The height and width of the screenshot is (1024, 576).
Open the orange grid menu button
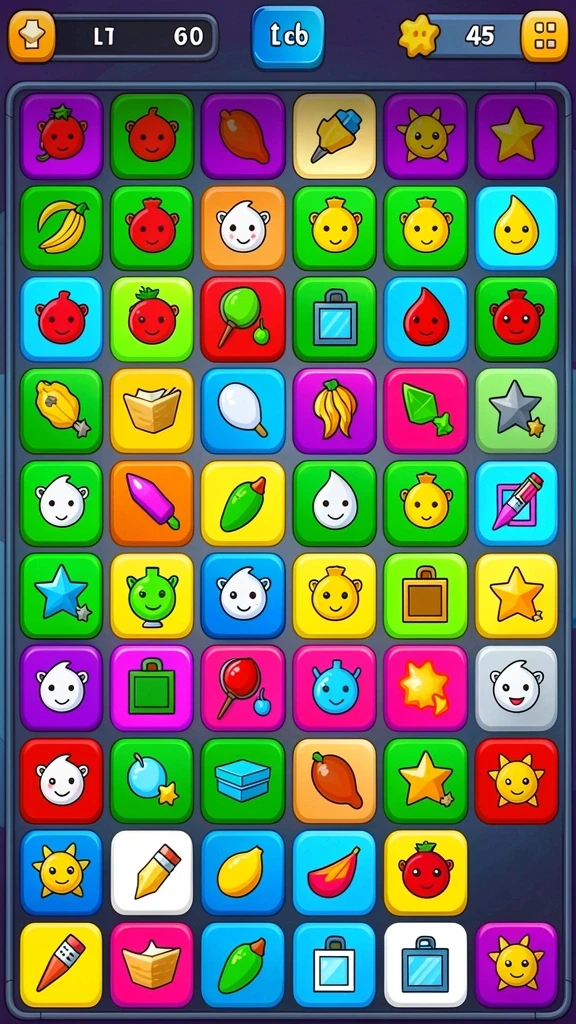pyautogui.click(x=544, y=37)
